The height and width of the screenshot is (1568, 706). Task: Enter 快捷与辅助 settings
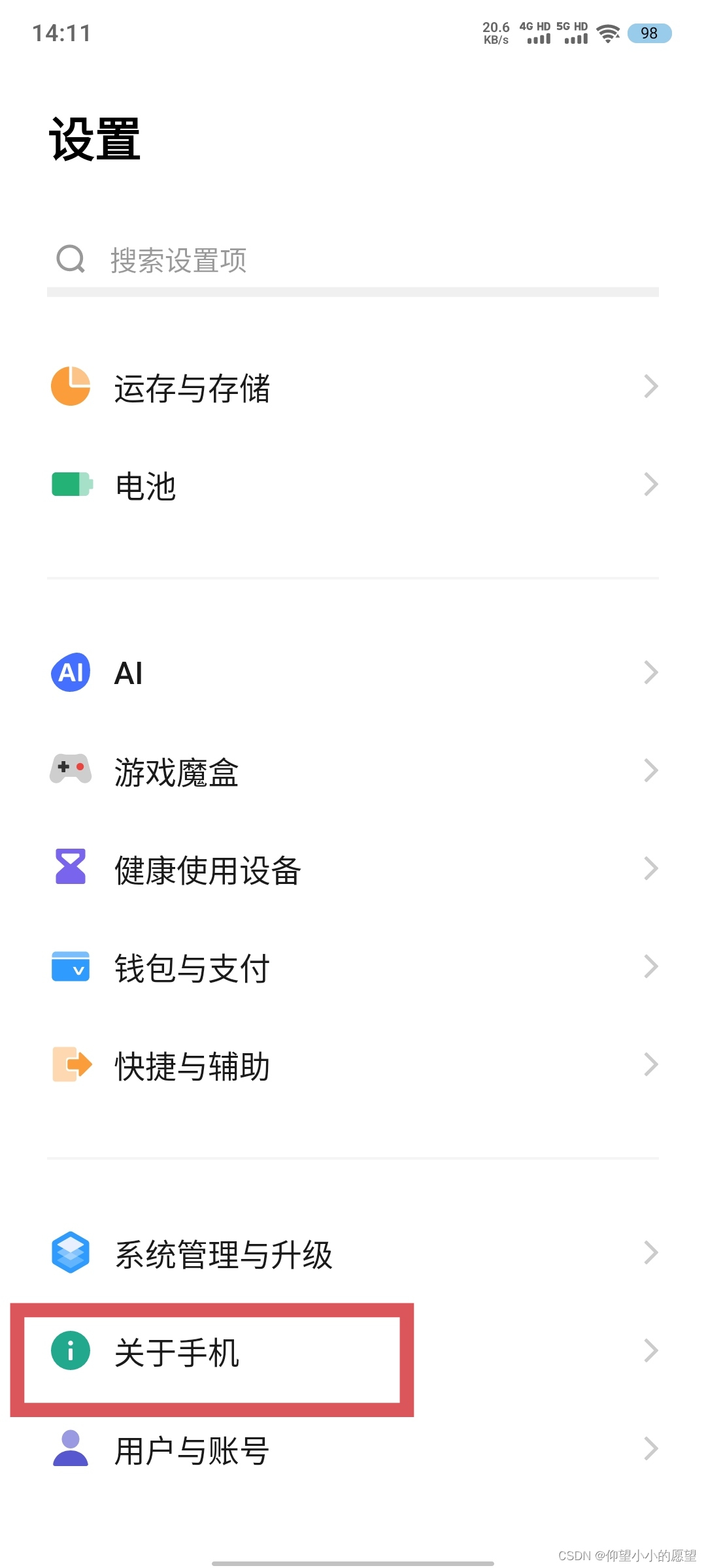point(353,1065)
